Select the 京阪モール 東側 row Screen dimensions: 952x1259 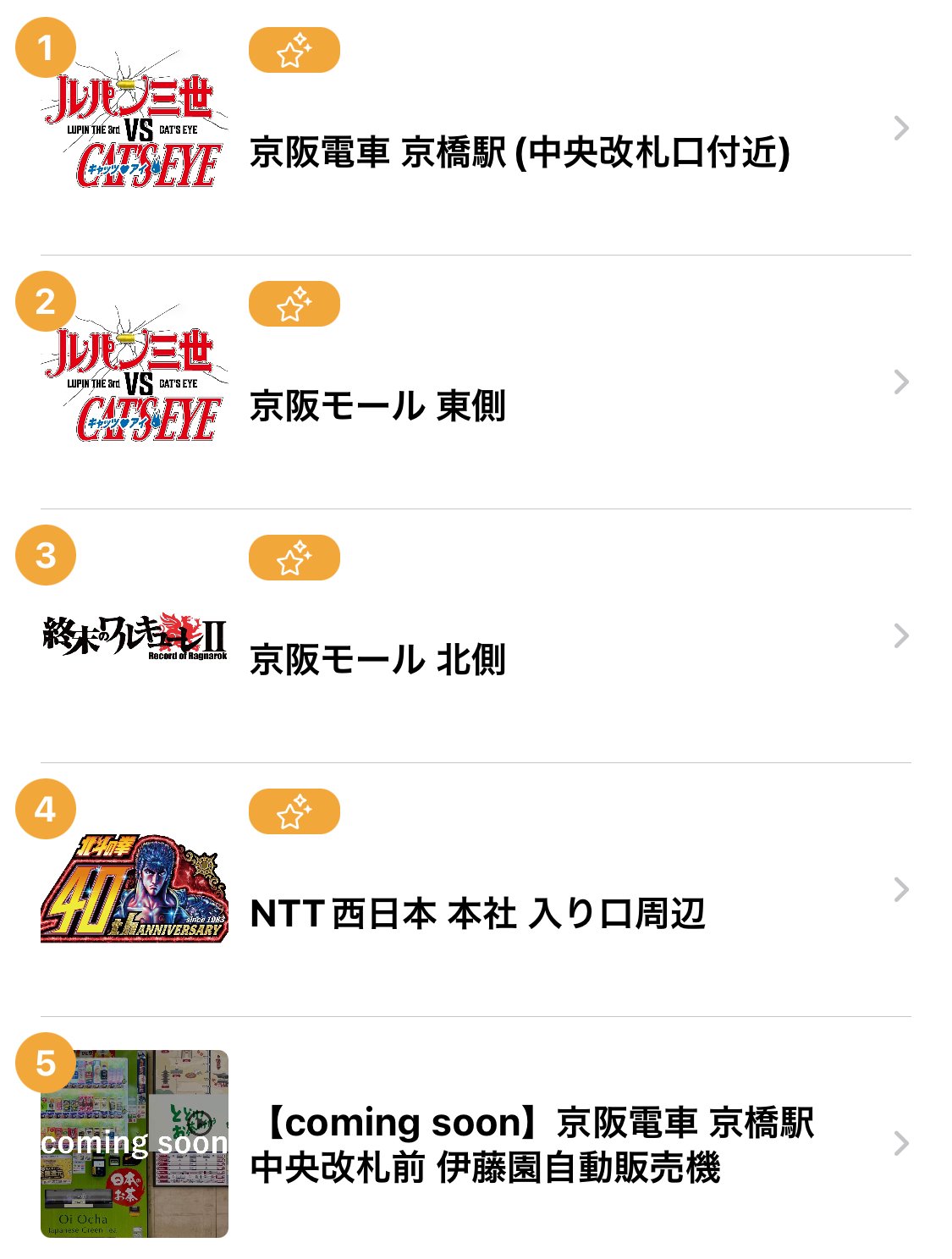(x=377, y=406)
